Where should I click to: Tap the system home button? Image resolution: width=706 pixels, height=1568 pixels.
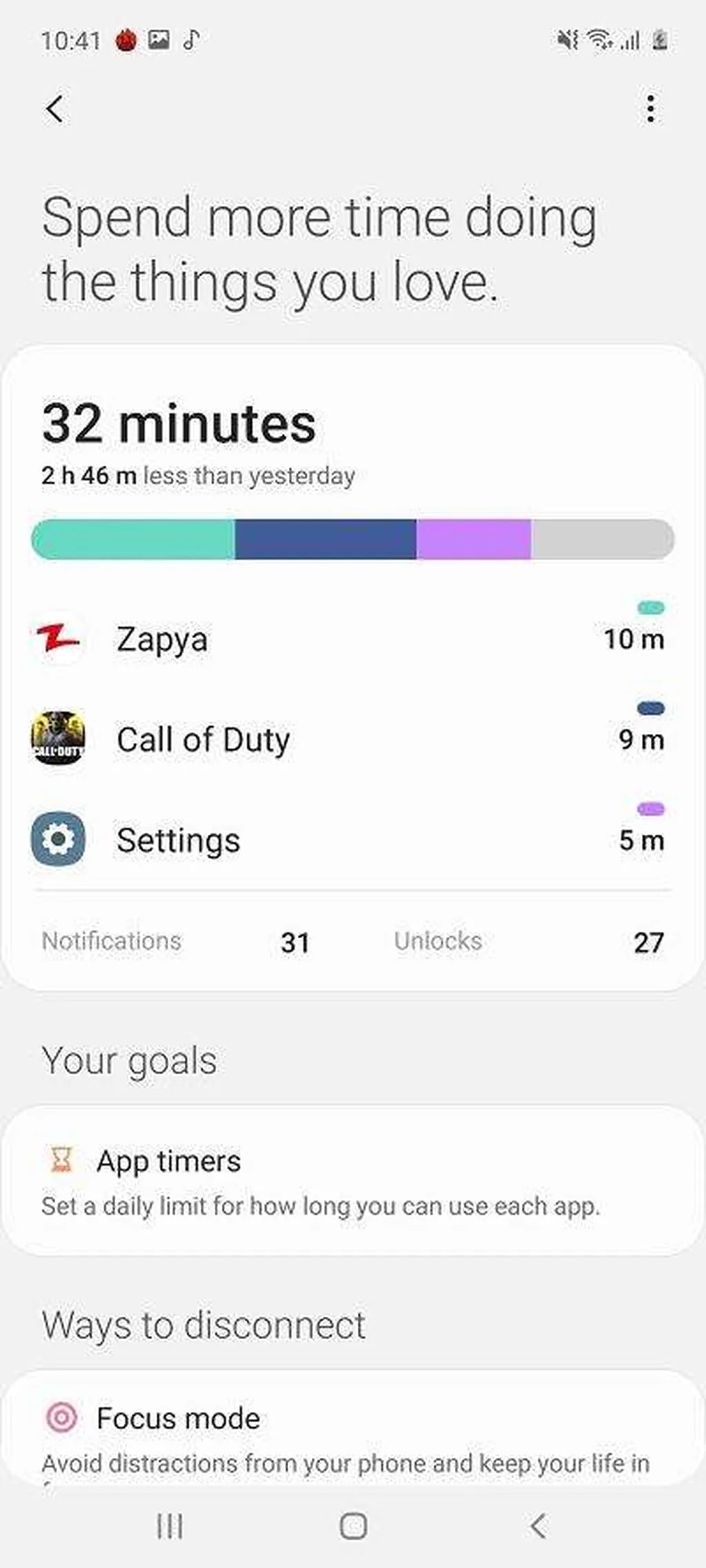tap(353, 1526)
